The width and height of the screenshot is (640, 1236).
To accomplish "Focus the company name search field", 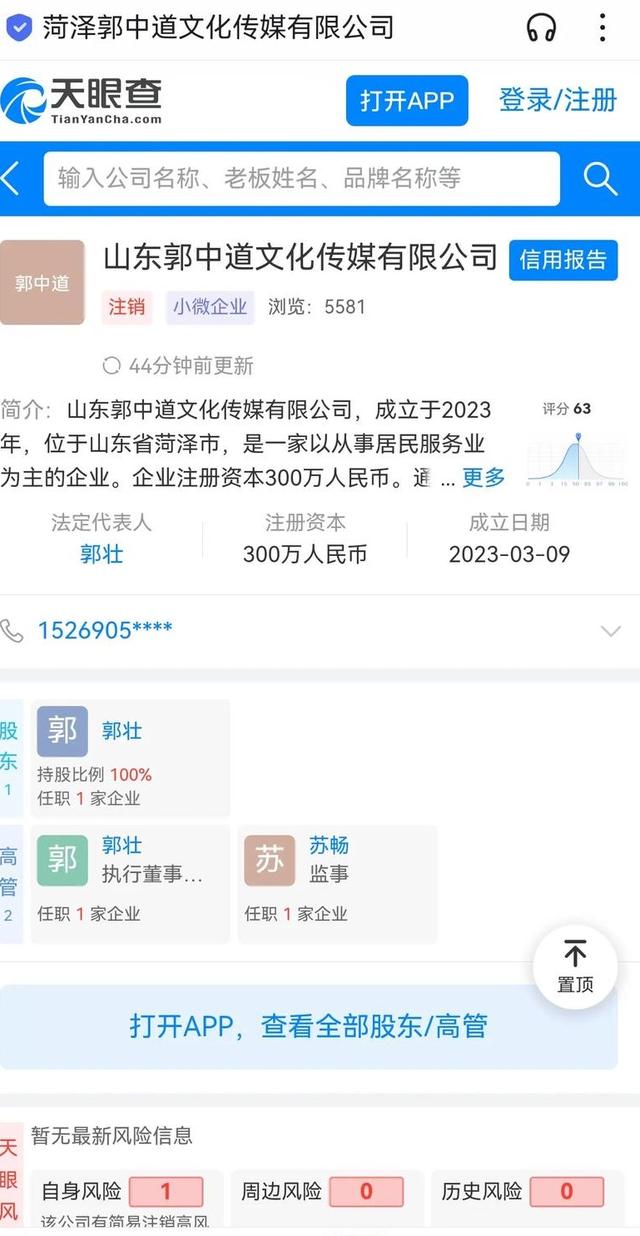I will pos(300,179).
